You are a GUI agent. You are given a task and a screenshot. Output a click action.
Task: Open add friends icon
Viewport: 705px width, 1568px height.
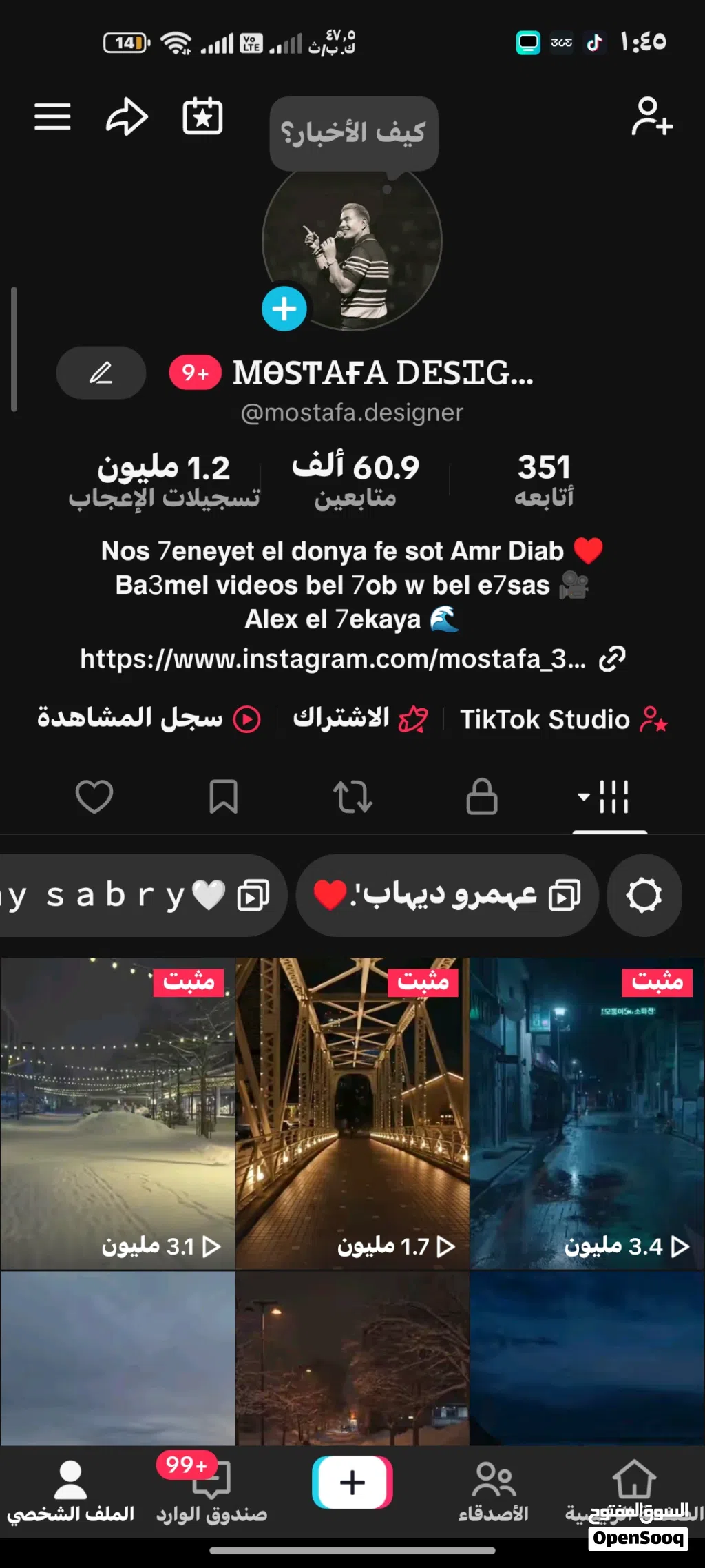coord(651,116)
